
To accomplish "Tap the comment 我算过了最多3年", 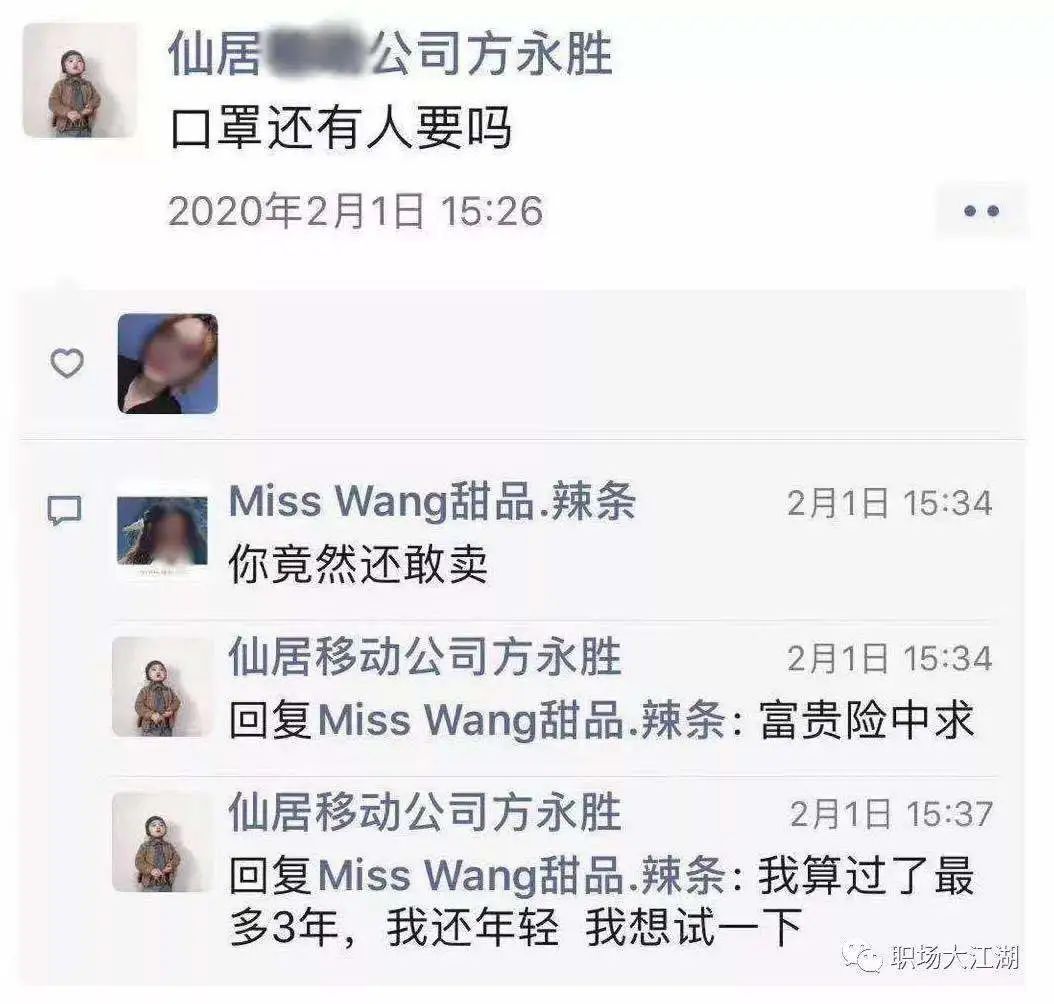I will pos(600,902).
